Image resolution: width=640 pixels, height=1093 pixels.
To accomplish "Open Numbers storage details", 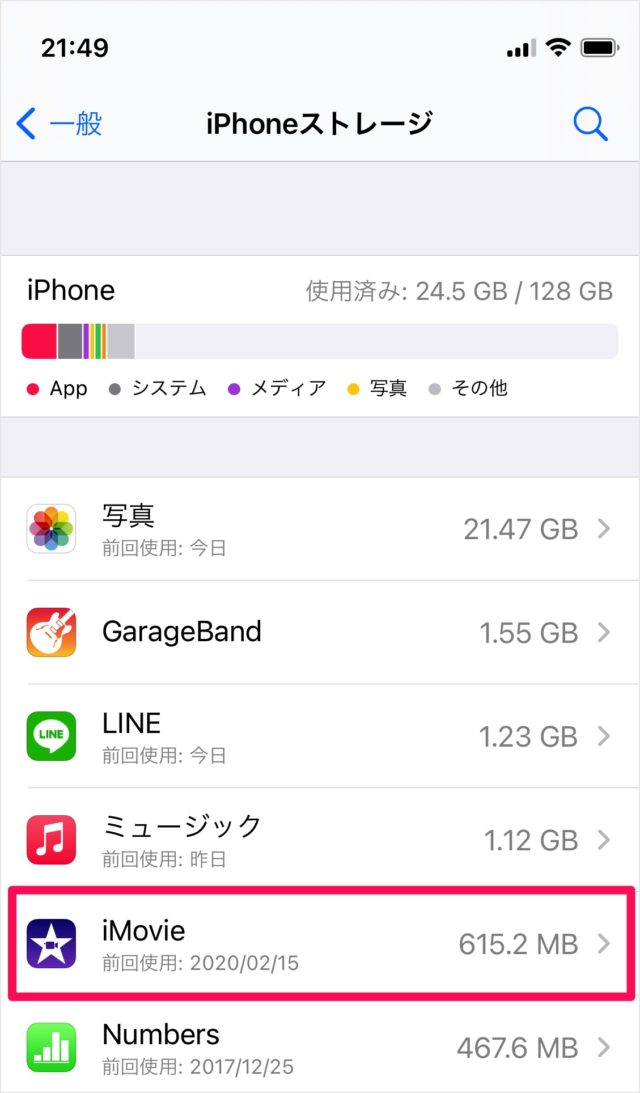I will [320, 1046].
